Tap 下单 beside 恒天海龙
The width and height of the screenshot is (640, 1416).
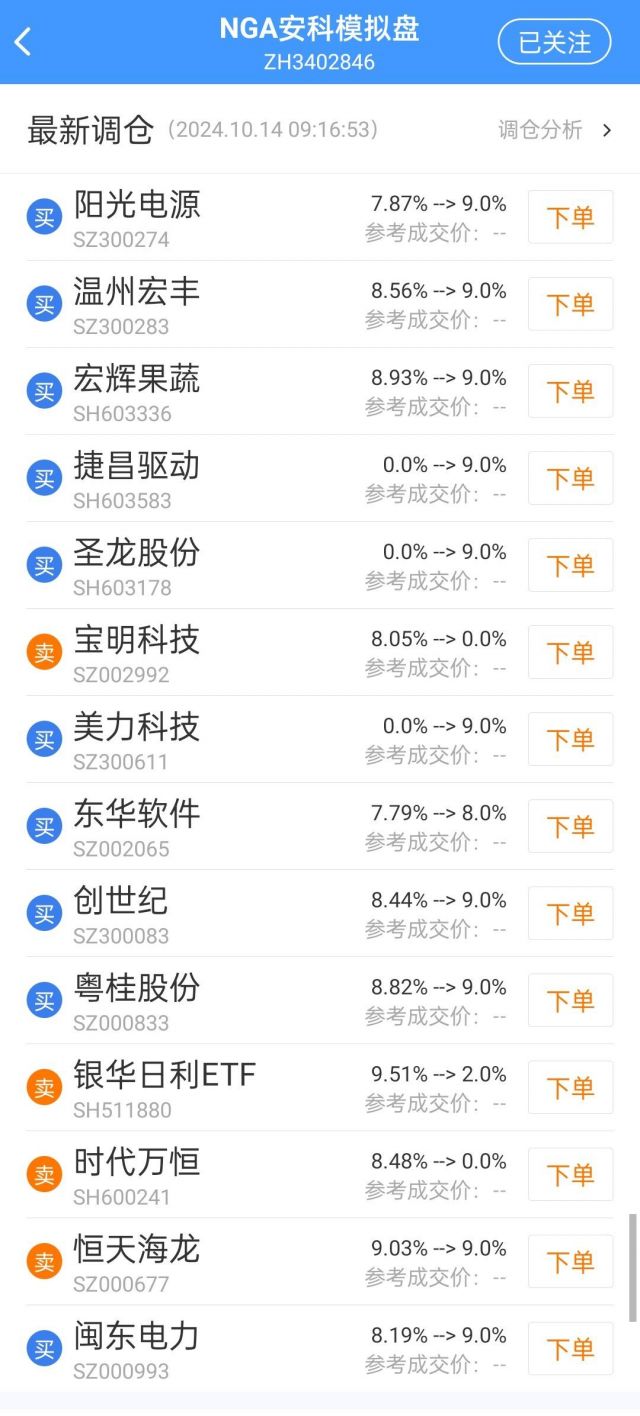(570, 1261)
